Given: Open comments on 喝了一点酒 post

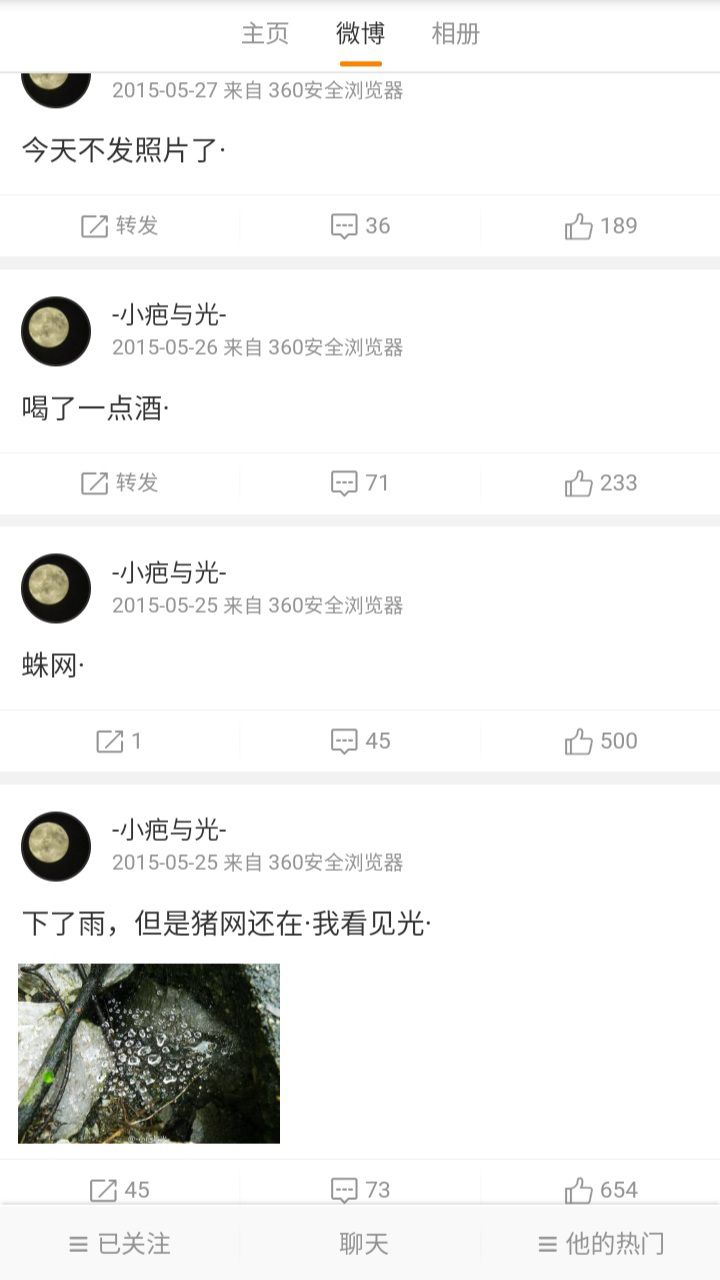Looking at the screenshot, I should click(360, 483).
